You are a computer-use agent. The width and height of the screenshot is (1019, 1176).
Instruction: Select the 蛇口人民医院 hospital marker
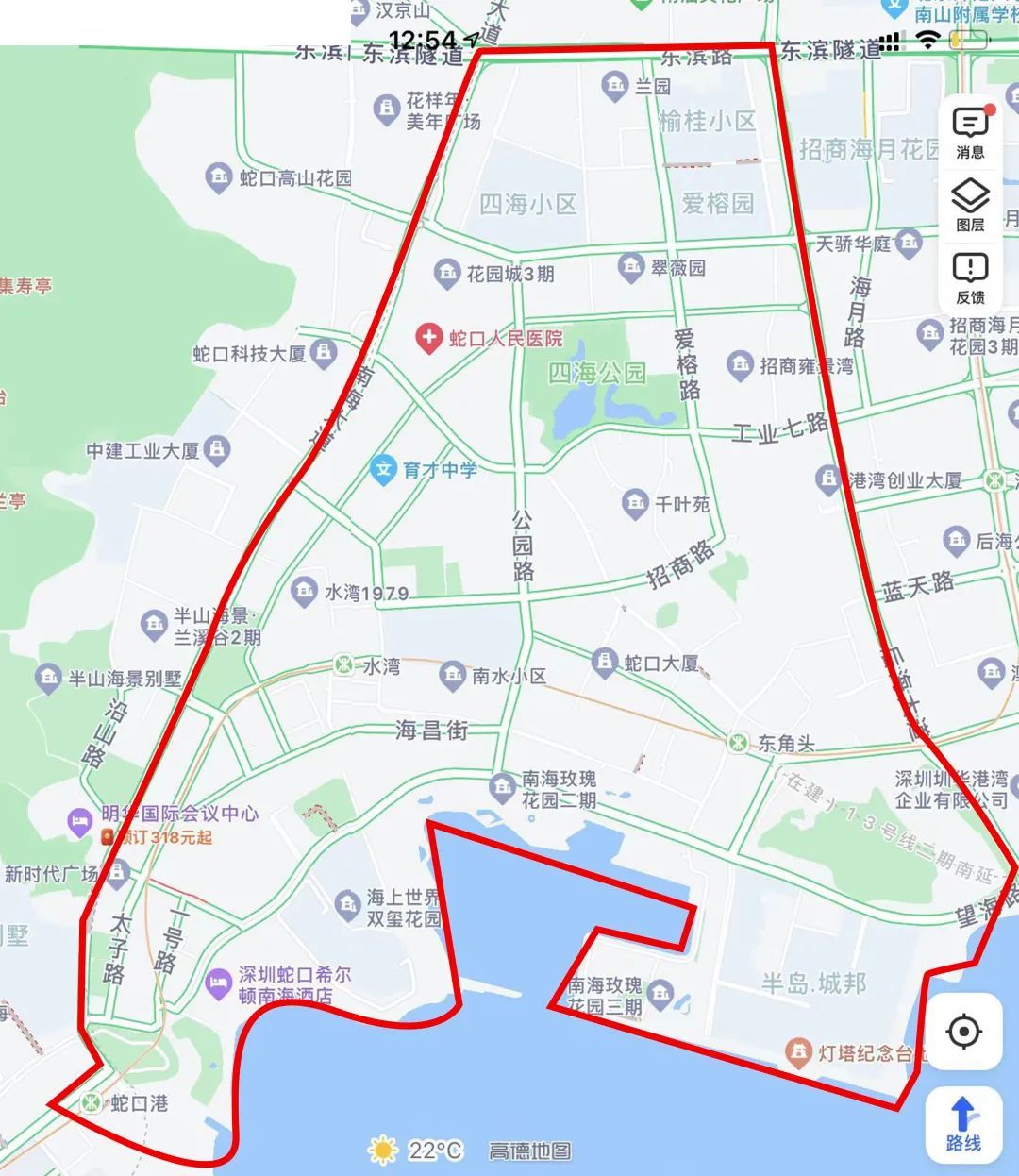pyautogui.click(x=429, y=338)
